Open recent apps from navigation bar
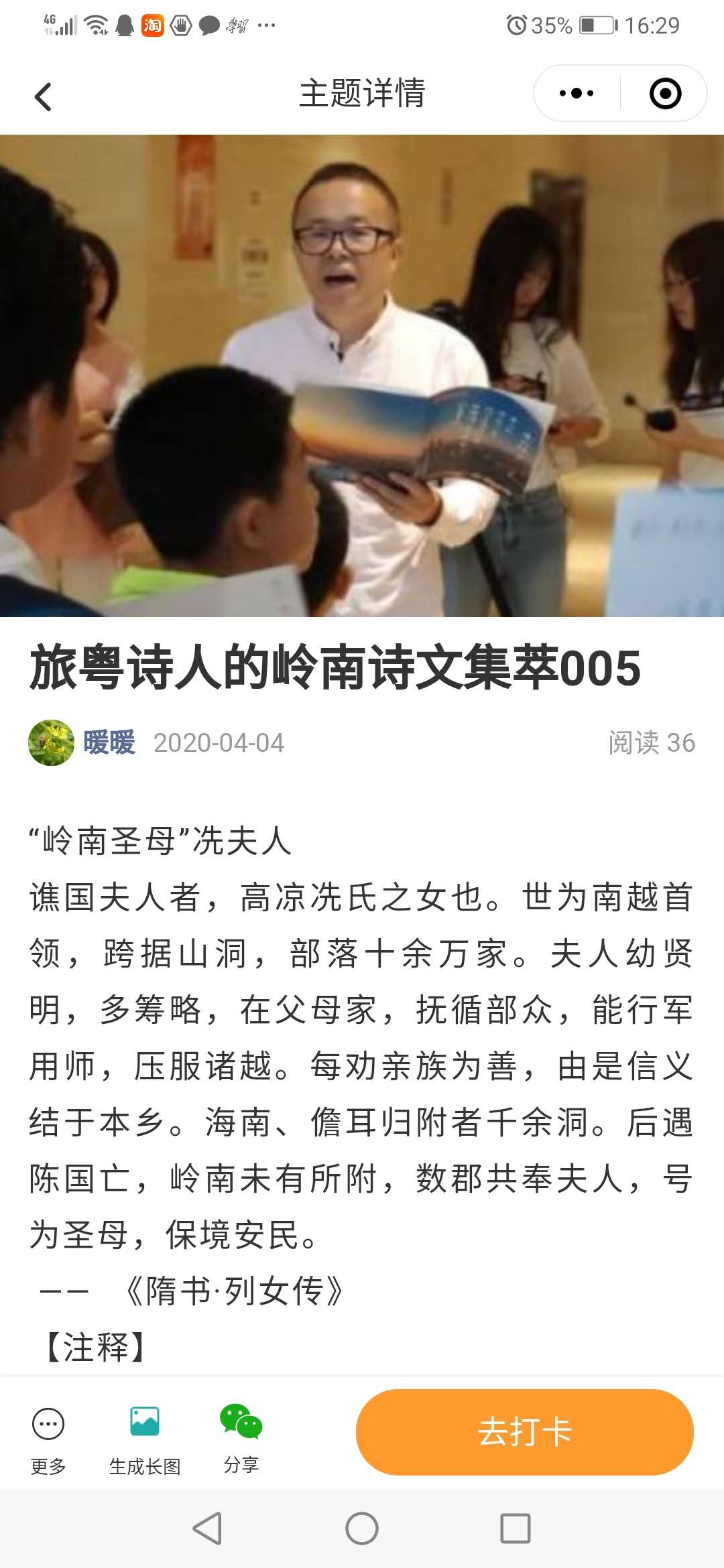The height and width of the screenshot is (1568, 724). click(515, 1529)
